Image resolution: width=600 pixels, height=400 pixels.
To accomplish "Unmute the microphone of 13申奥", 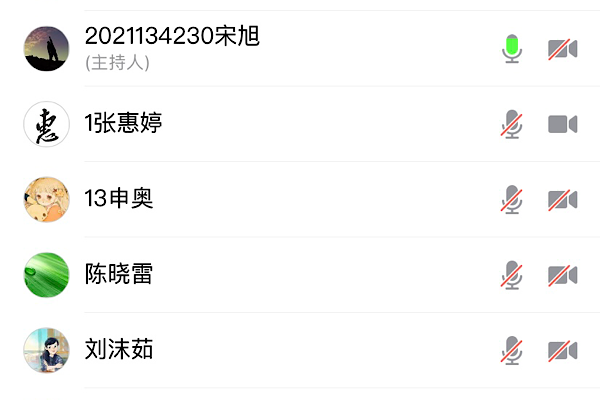I will click(x=512, y=199).
